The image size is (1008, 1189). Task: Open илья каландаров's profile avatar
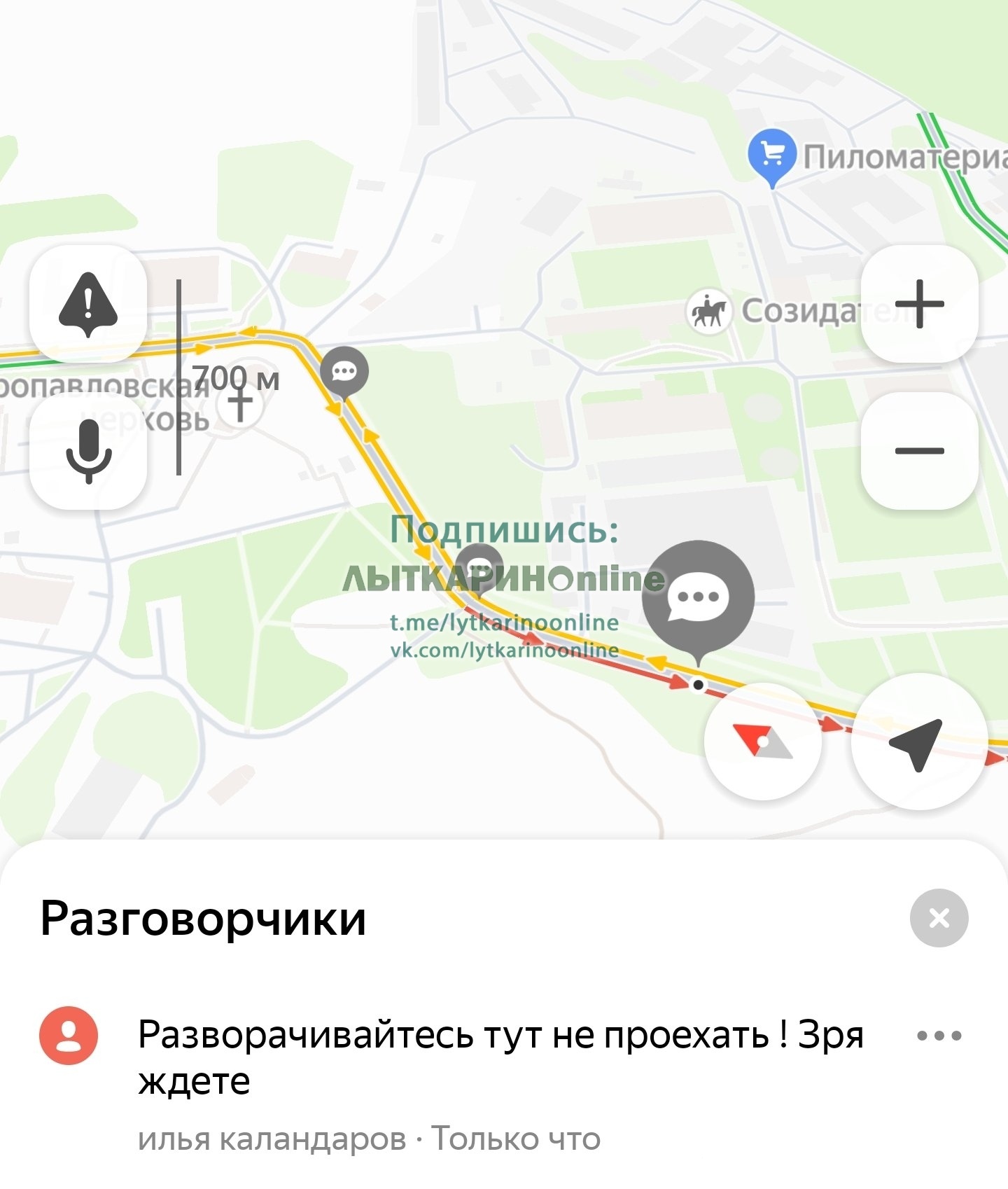[x=69, y=1036]
